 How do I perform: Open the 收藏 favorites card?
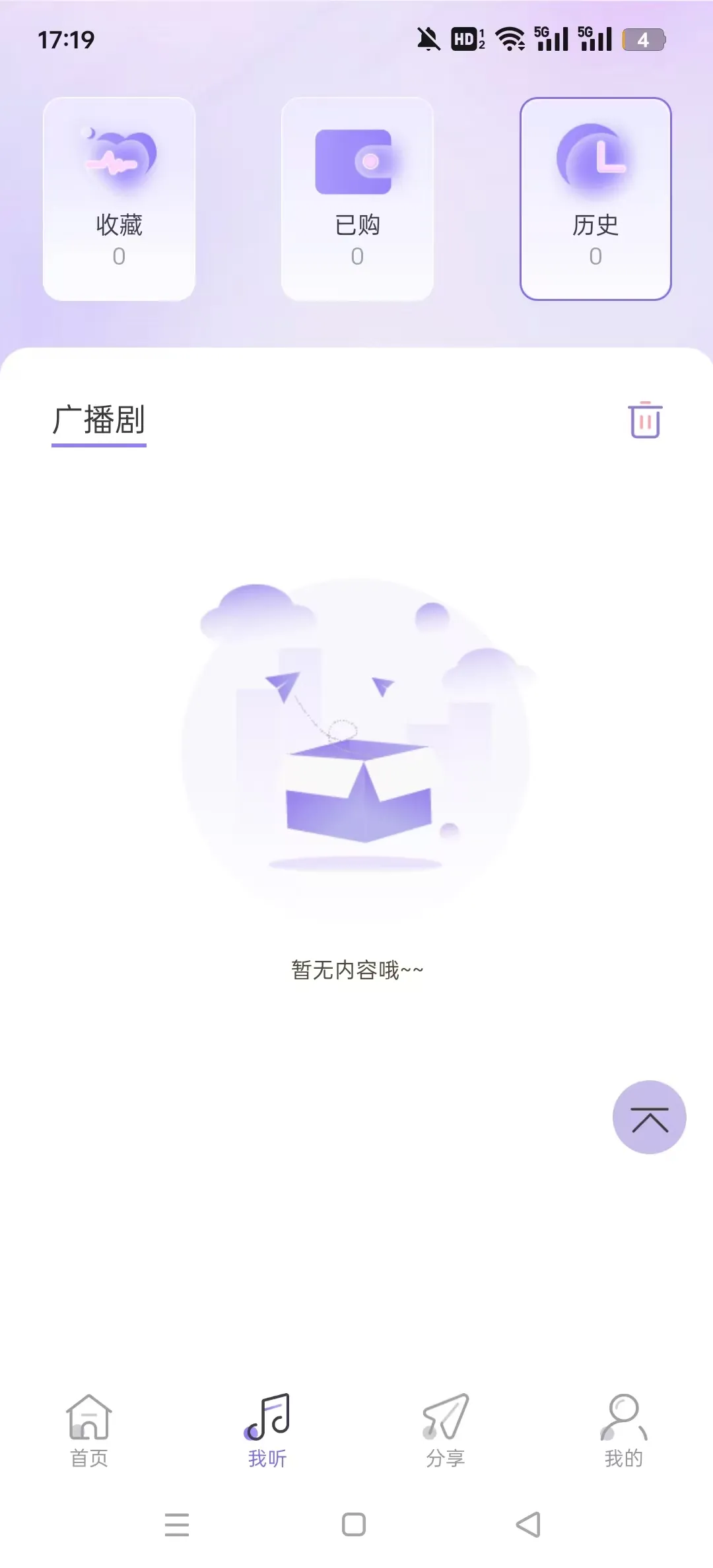119,199
